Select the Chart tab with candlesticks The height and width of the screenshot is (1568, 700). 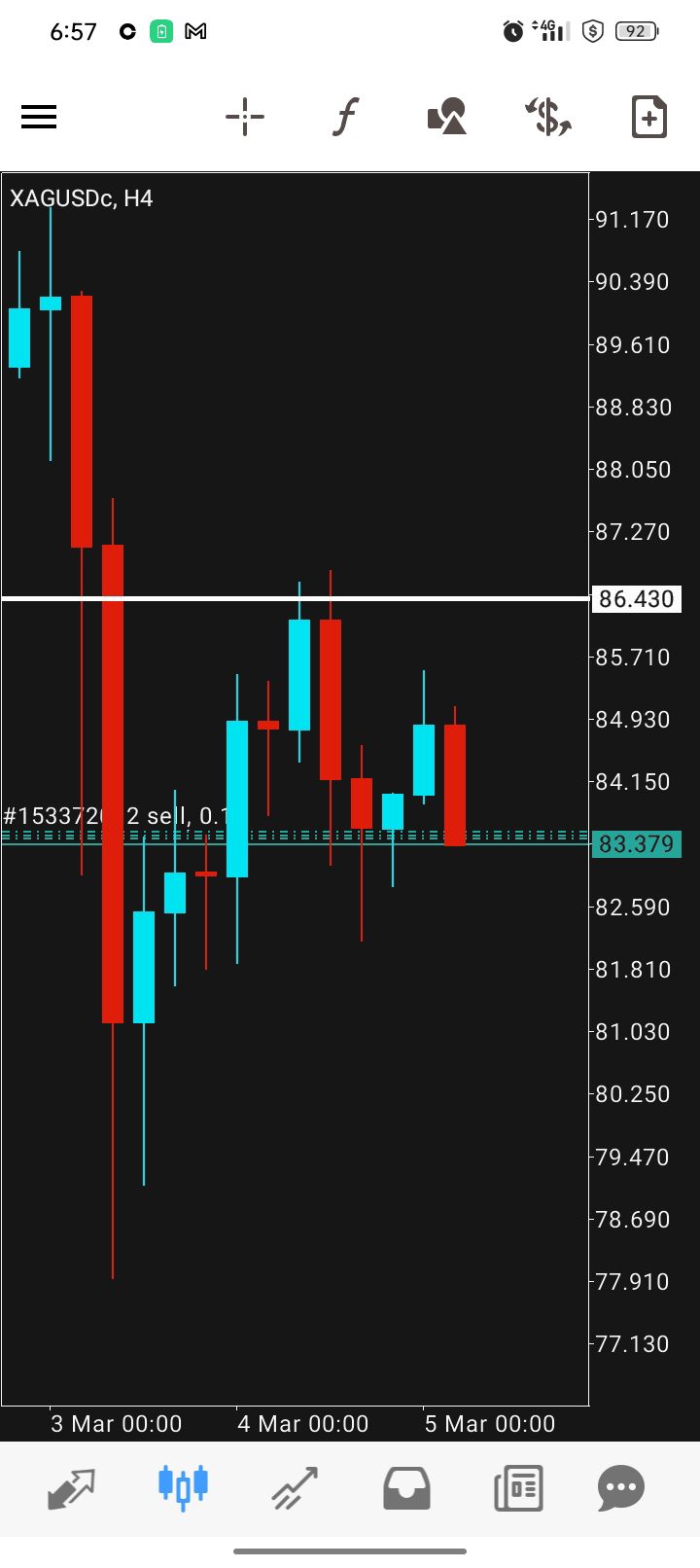(183, 1487)
